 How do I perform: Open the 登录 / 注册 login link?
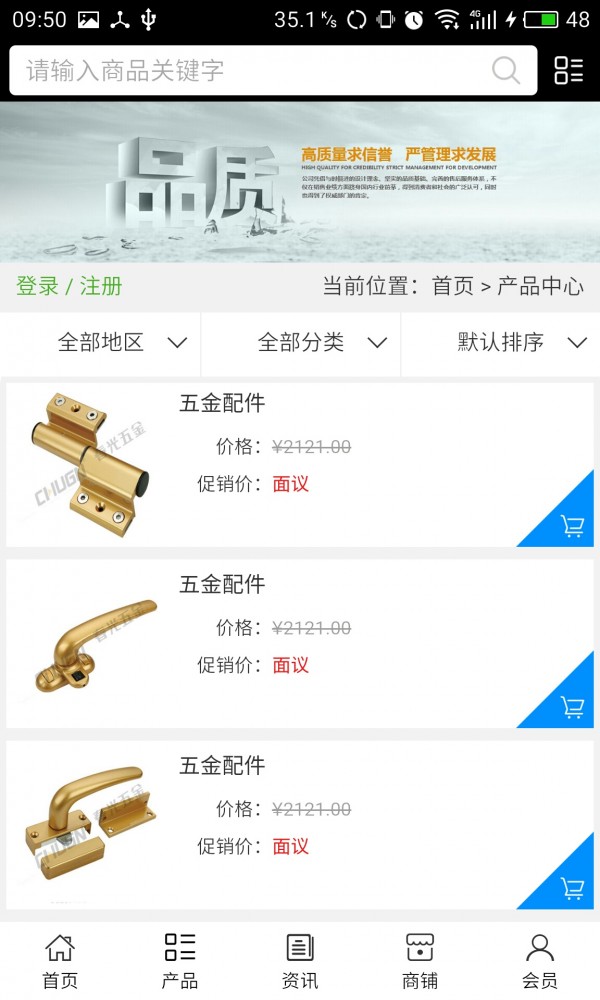(69, 286)
